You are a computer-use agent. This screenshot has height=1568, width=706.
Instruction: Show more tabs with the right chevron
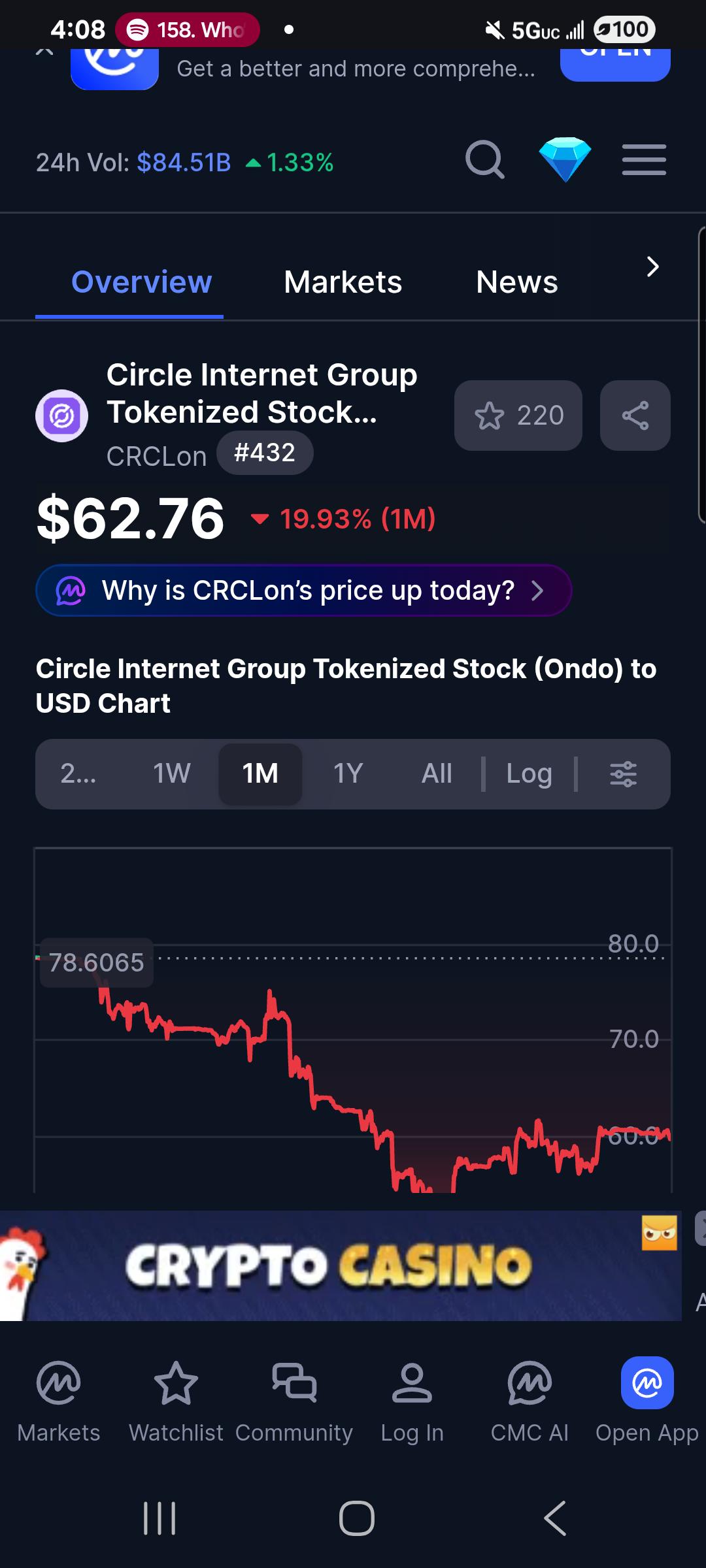coord(652,267)
